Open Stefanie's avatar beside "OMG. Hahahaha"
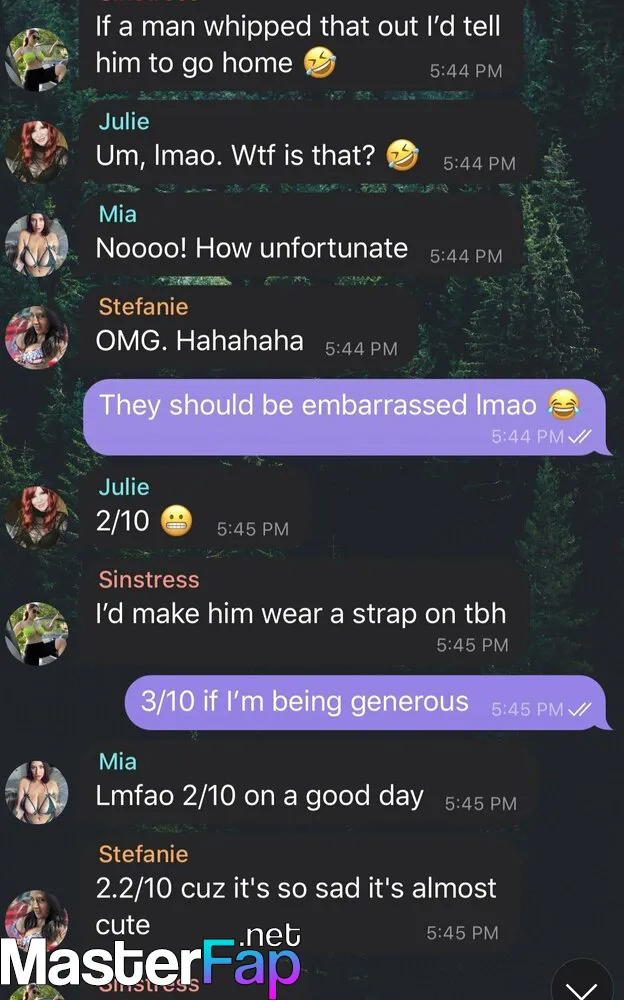The height and width of the screenshot is (1000, 624). pyautogui.click(x=37, y=337)
